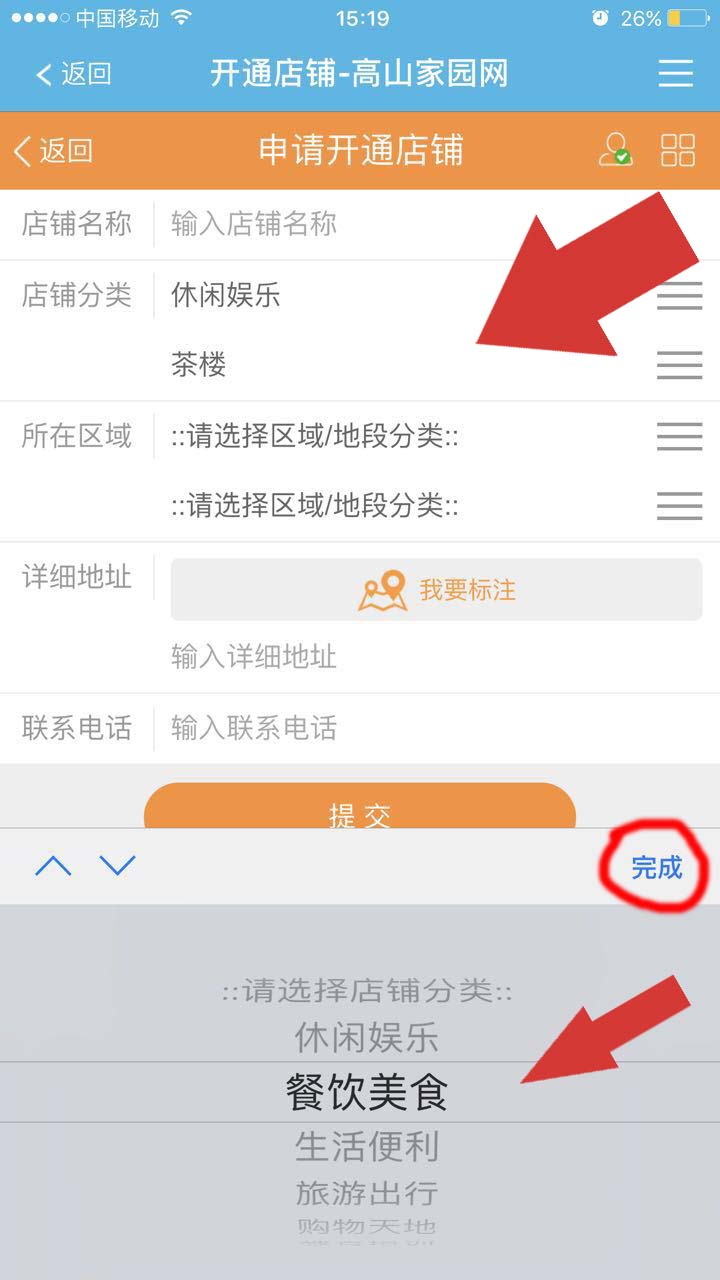Open the user account icon
Image resolution: width=720 pixels, height=1280 pixels.
coord(615,150)
